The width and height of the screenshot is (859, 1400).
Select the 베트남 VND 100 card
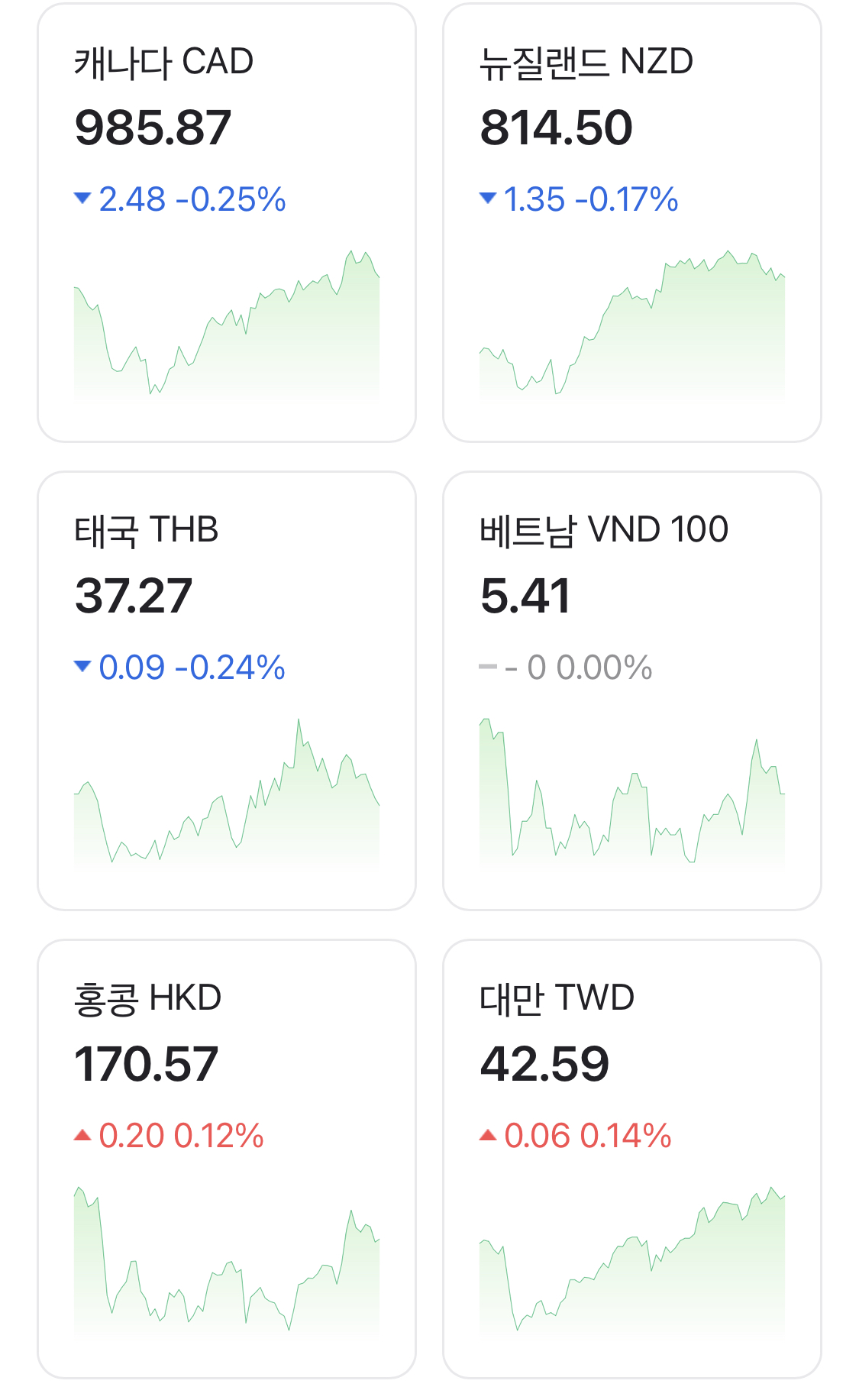pos(632,690)
